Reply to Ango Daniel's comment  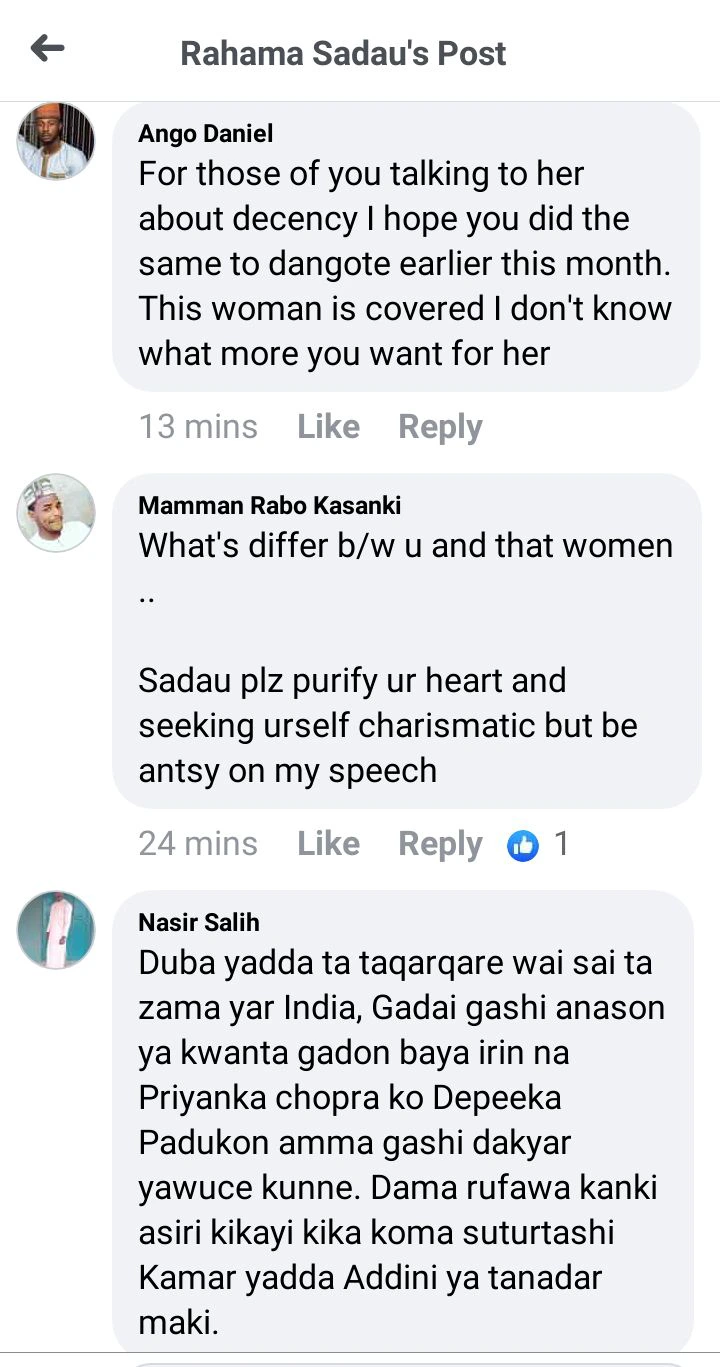point(440,427)
